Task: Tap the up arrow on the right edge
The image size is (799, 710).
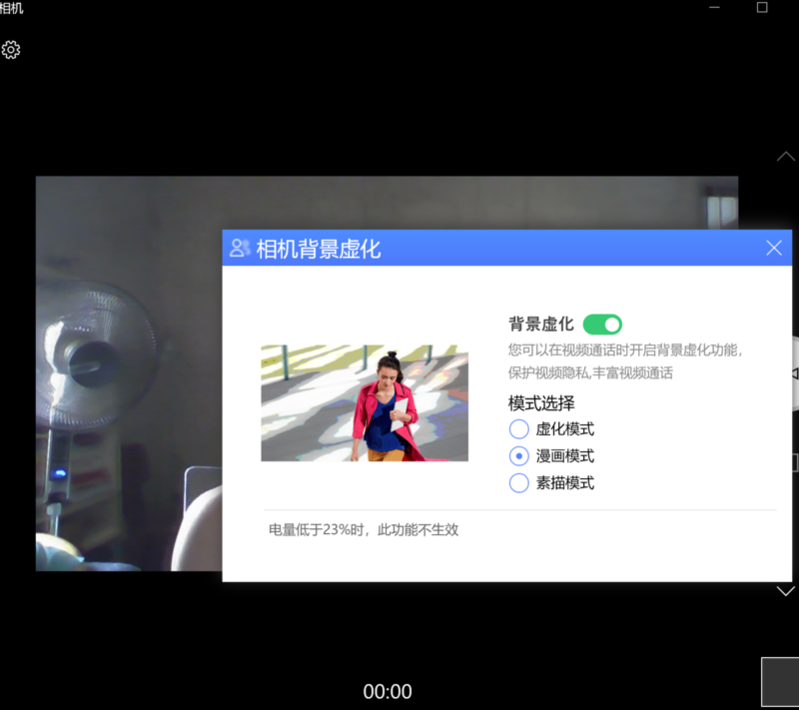Action: coord(786,157)
